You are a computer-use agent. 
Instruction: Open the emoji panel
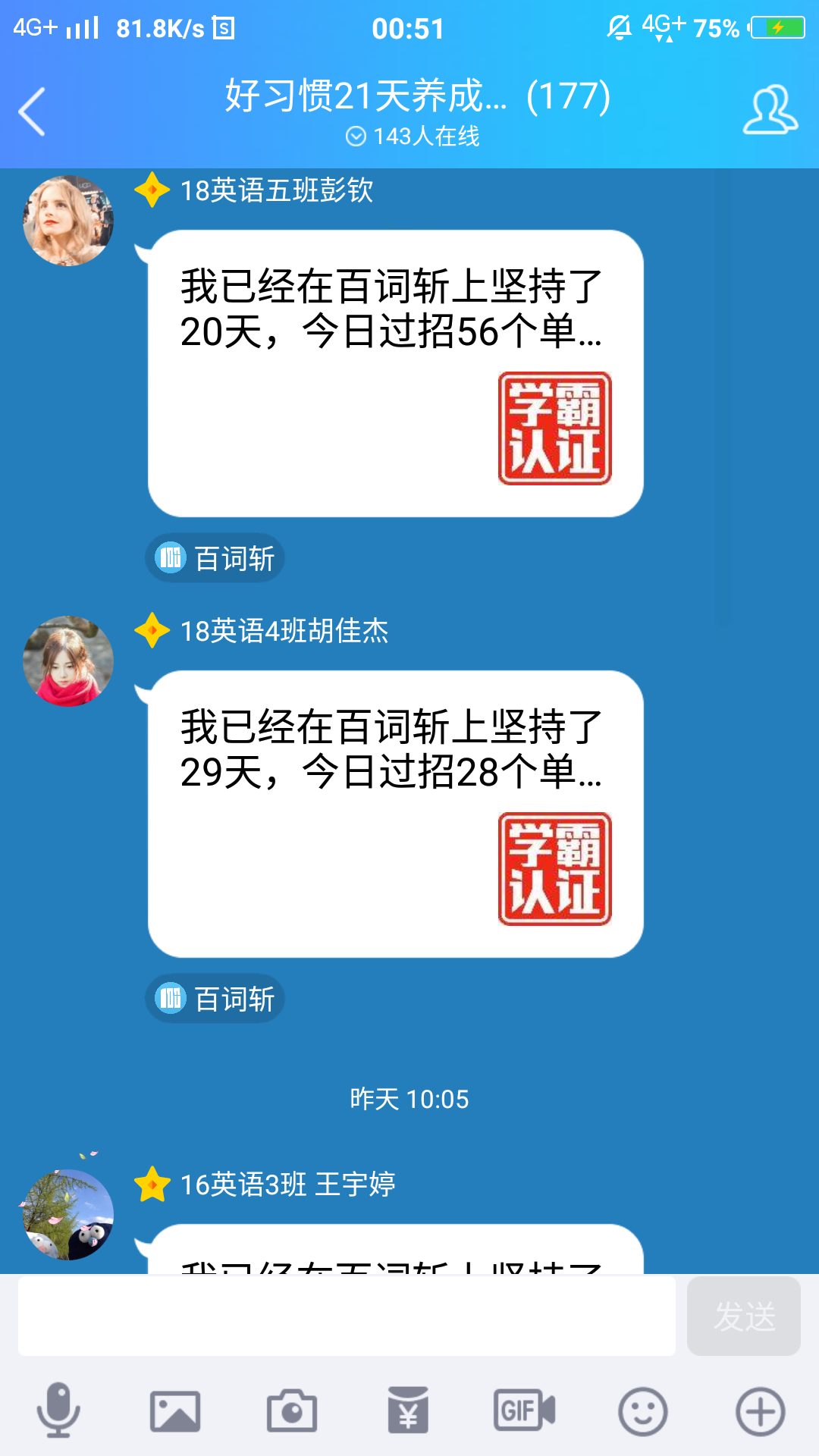(x=642, y=1410)
